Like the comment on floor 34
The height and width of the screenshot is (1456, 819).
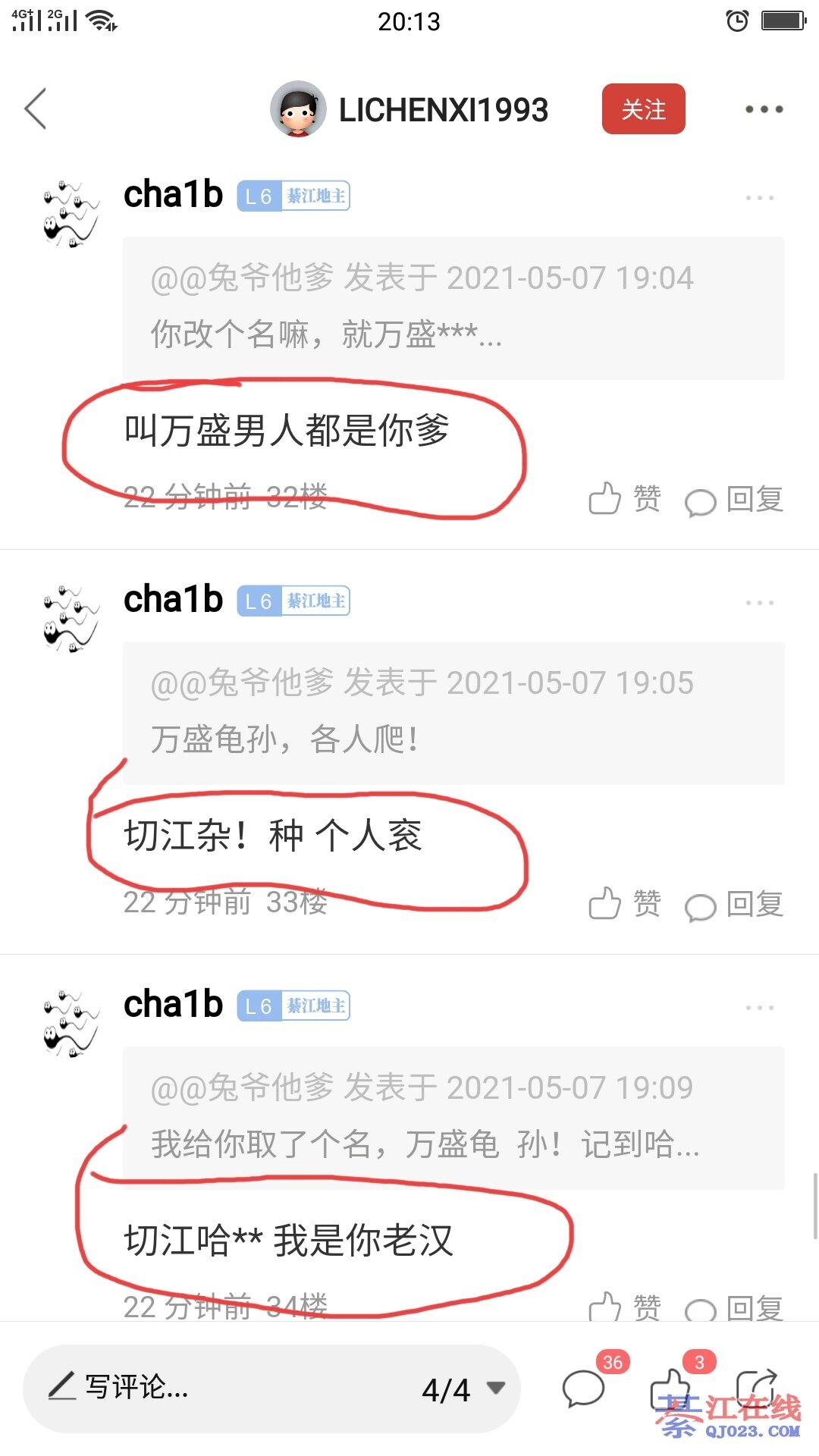click(x=624, y=1306)
